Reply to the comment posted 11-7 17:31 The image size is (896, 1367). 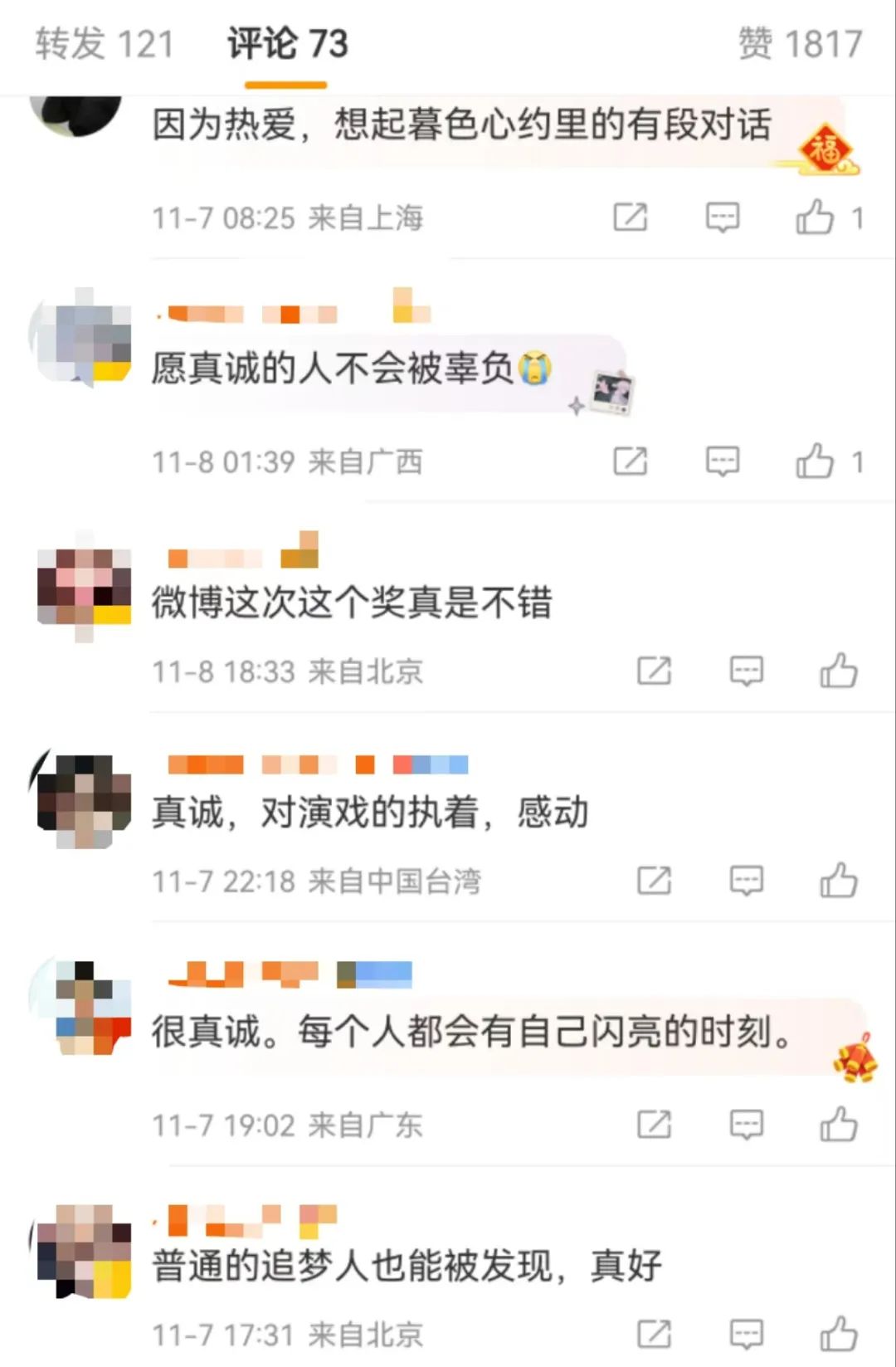pos(746,1335)
